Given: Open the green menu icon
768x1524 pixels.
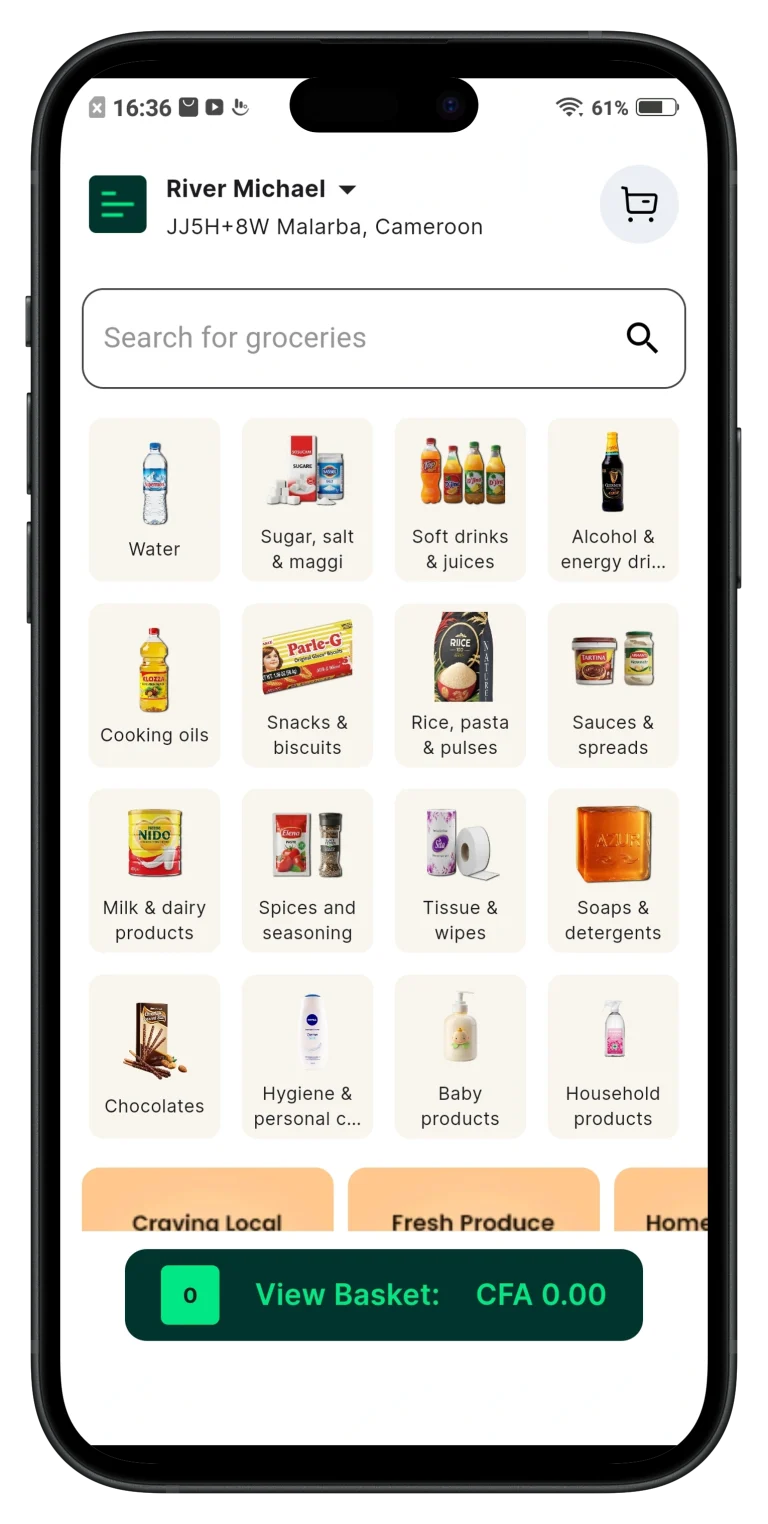Looking at the screenshot, I should click(x=118, y=204).
